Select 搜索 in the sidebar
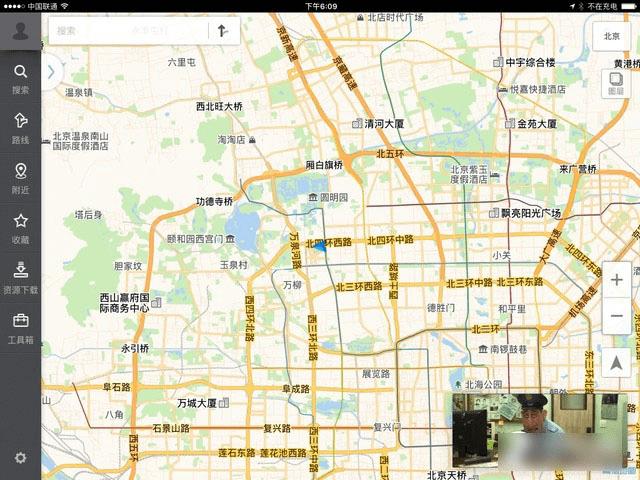 coord(20,78)
